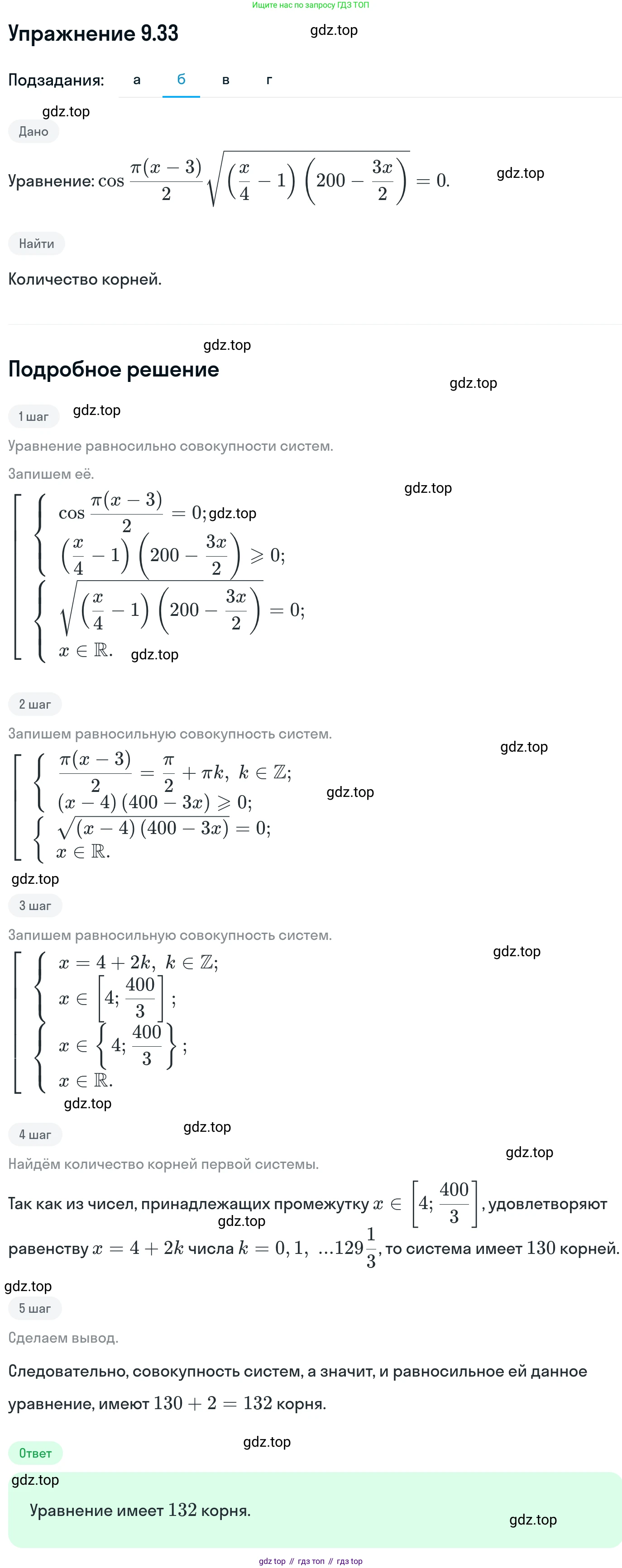Switch to subtask tab «а»
Screen dimensions: 622x1568
(x=137, y=80)
